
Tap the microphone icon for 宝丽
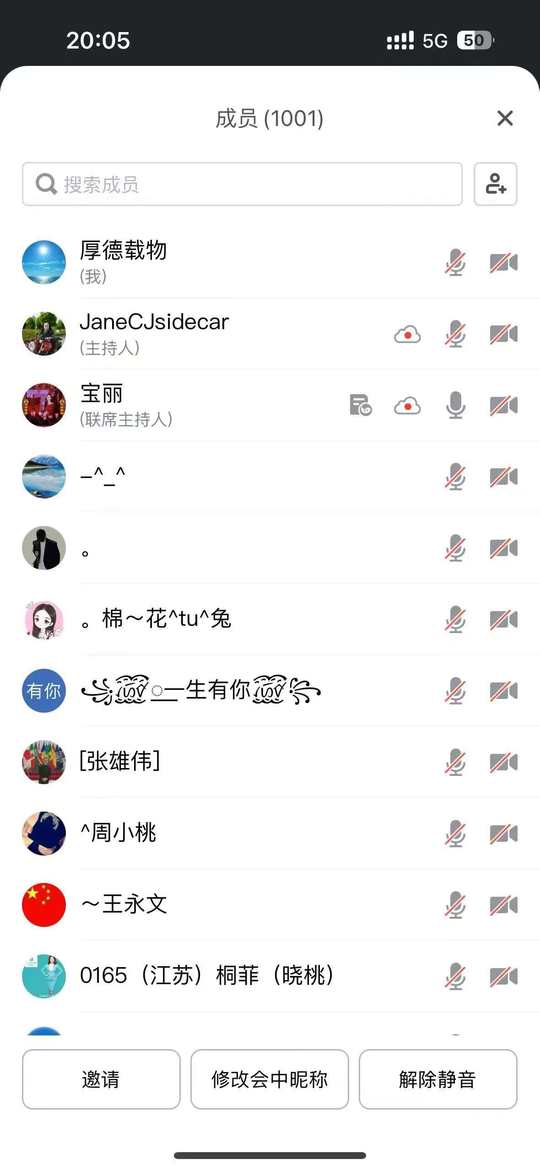pyautogui.click(x=456, y=405)
